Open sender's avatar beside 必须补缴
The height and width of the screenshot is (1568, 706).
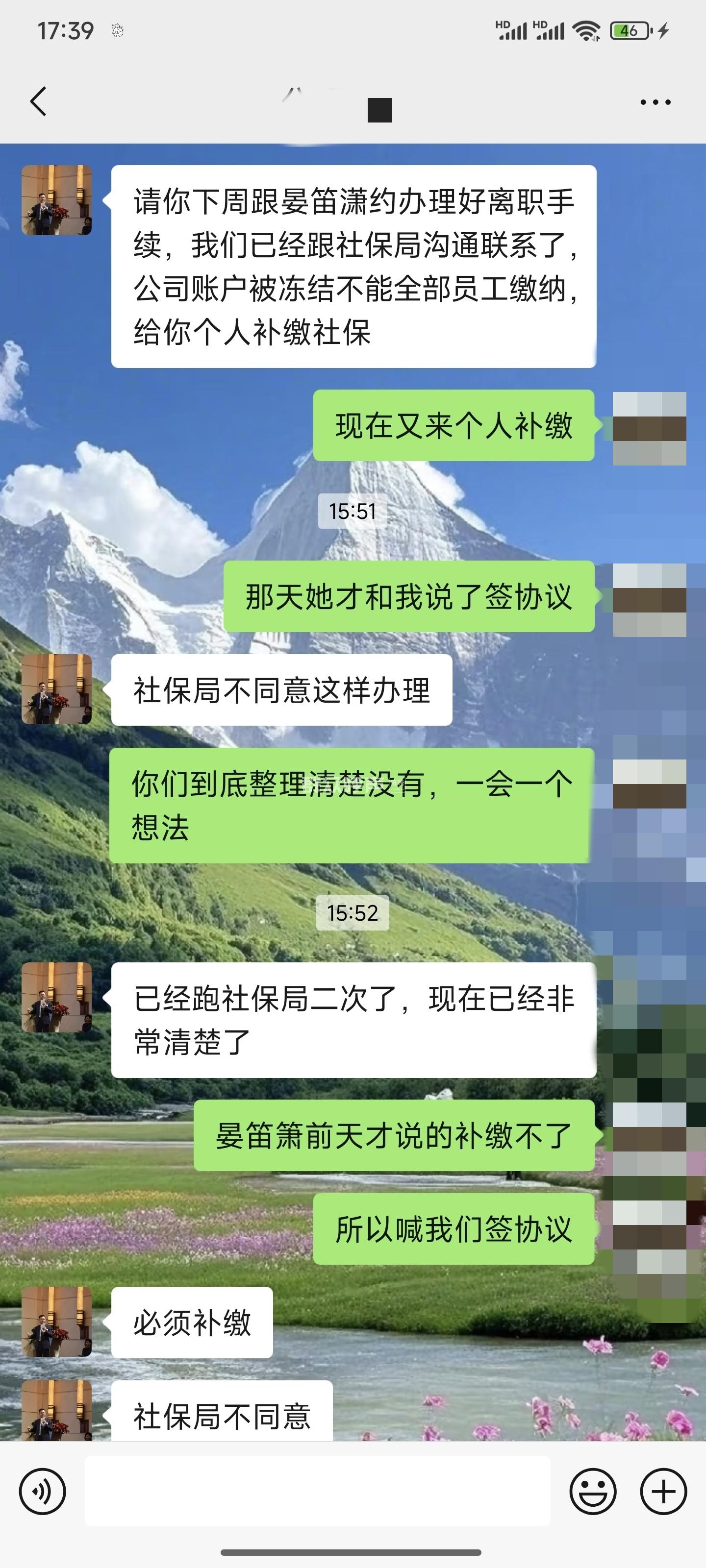pyautogui.click(x=57, y=1322)
